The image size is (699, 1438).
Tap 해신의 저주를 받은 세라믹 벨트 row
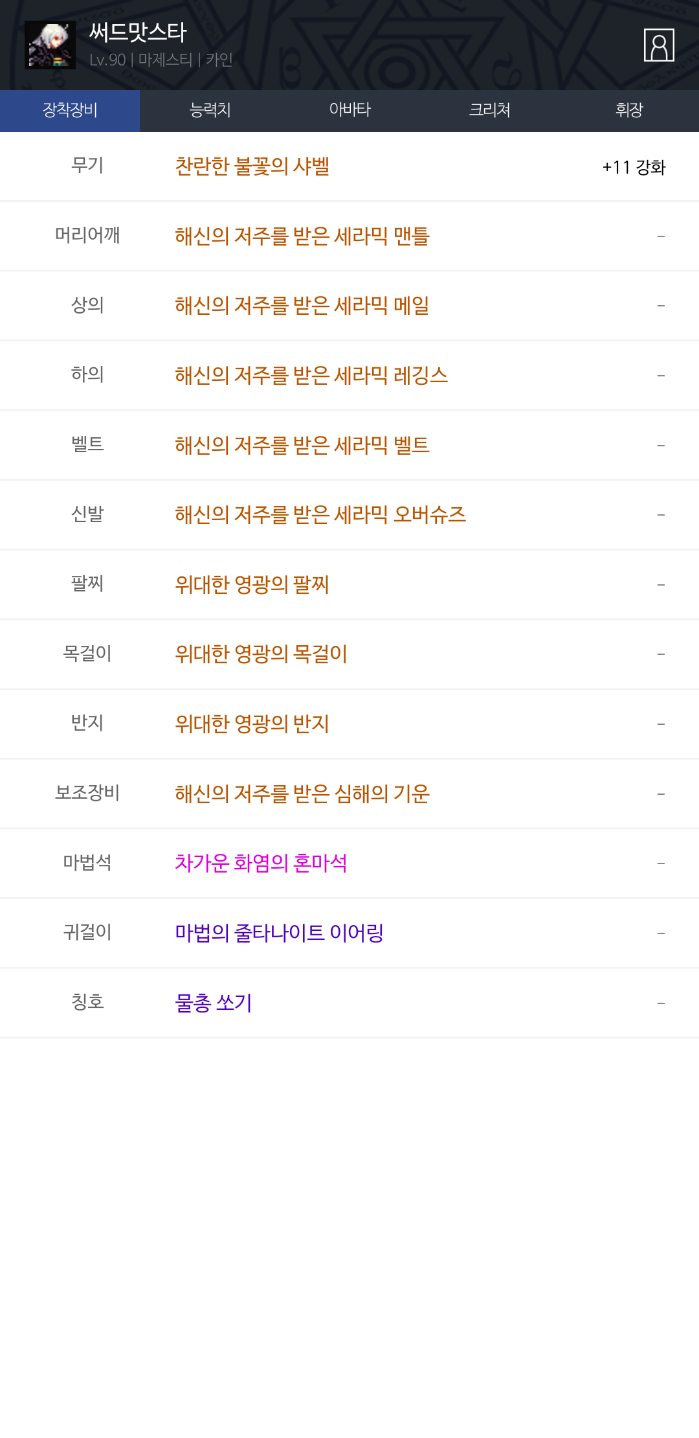click(302, 446)
